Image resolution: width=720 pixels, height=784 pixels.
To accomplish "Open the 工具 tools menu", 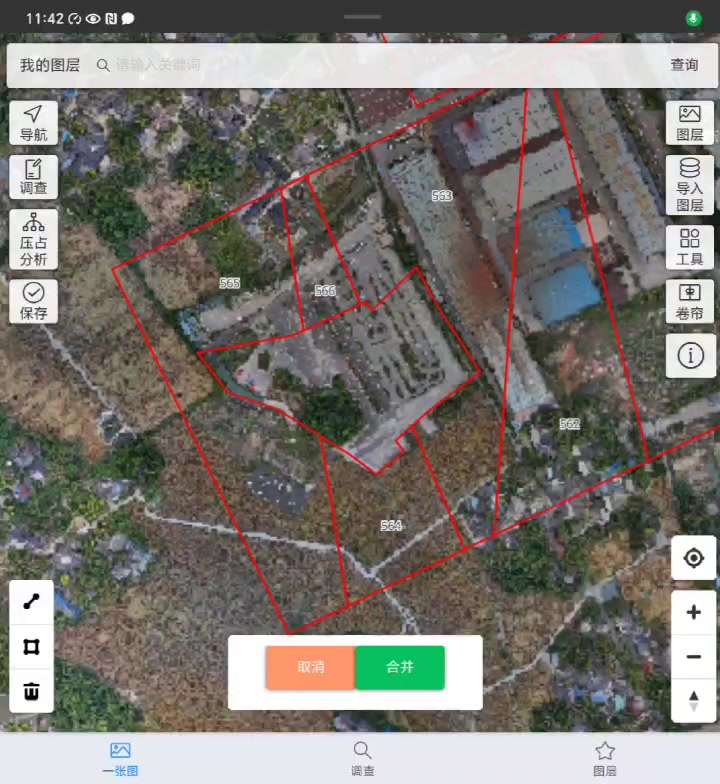I will pyautogui.click(x=690, y=247).
